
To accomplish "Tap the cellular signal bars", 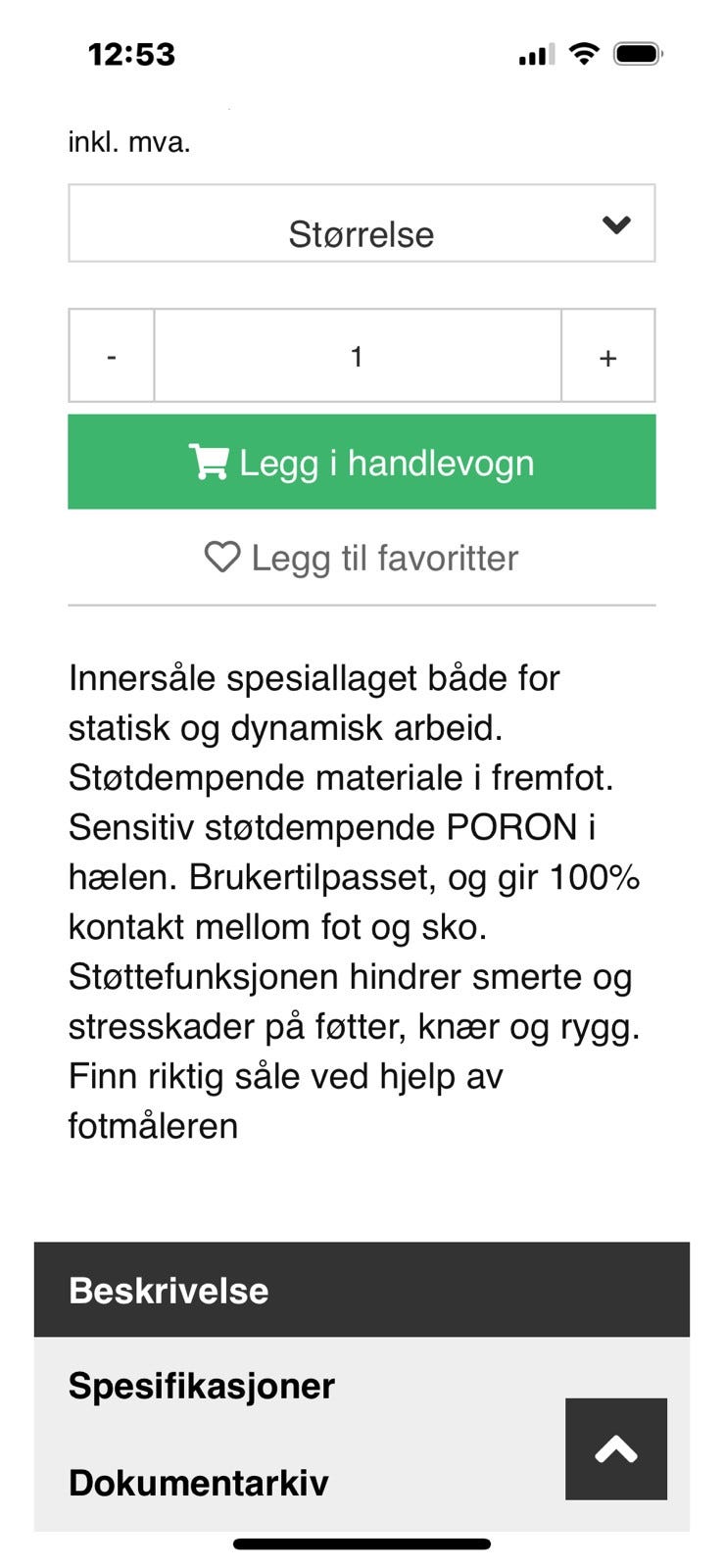I will click(535, 54).
